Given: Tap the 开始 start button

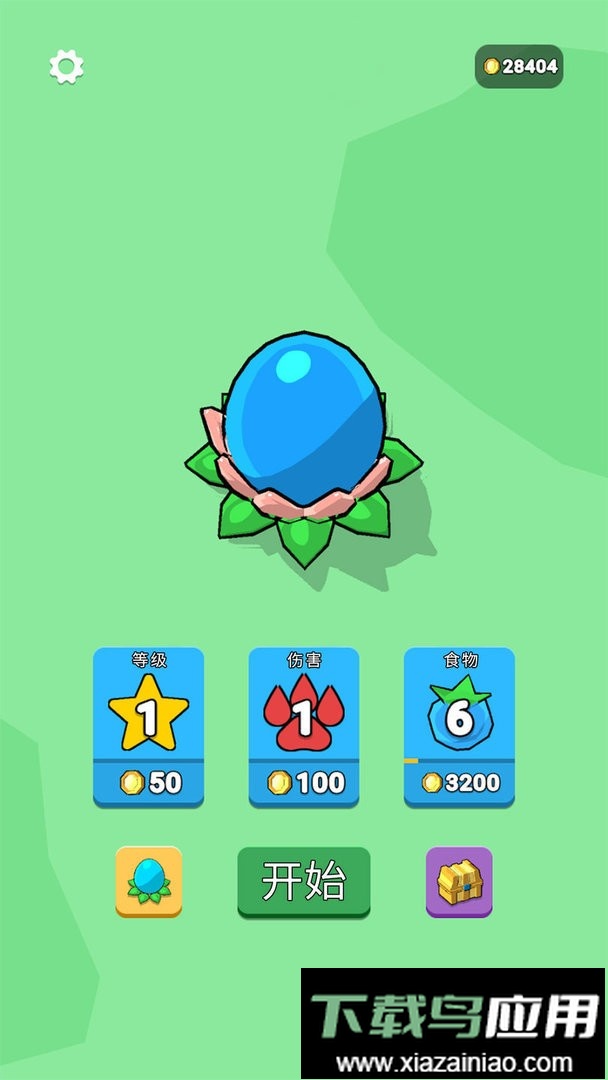Looking at the screenshot, I should click(303, 881).
